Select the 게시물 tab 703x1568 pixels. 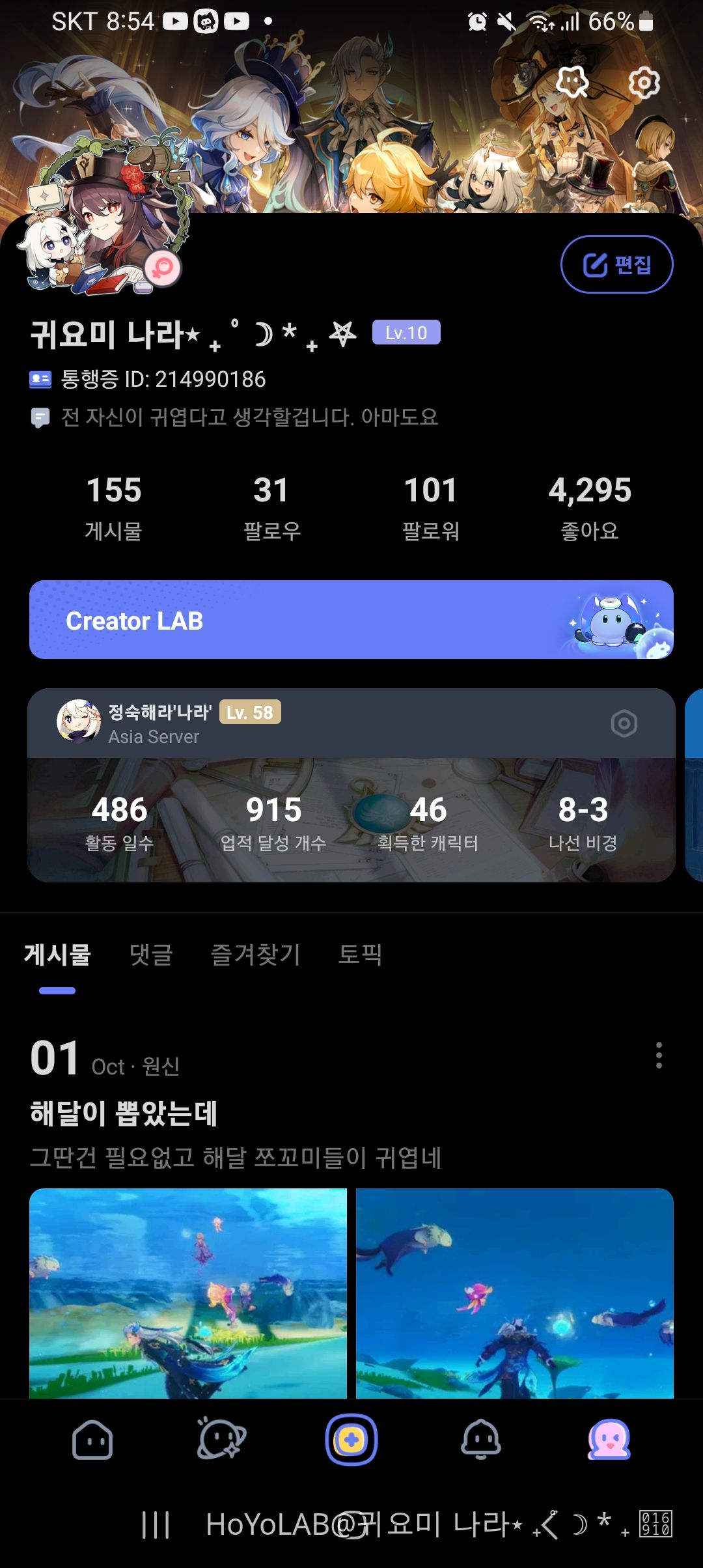click(x=57, y=955)
